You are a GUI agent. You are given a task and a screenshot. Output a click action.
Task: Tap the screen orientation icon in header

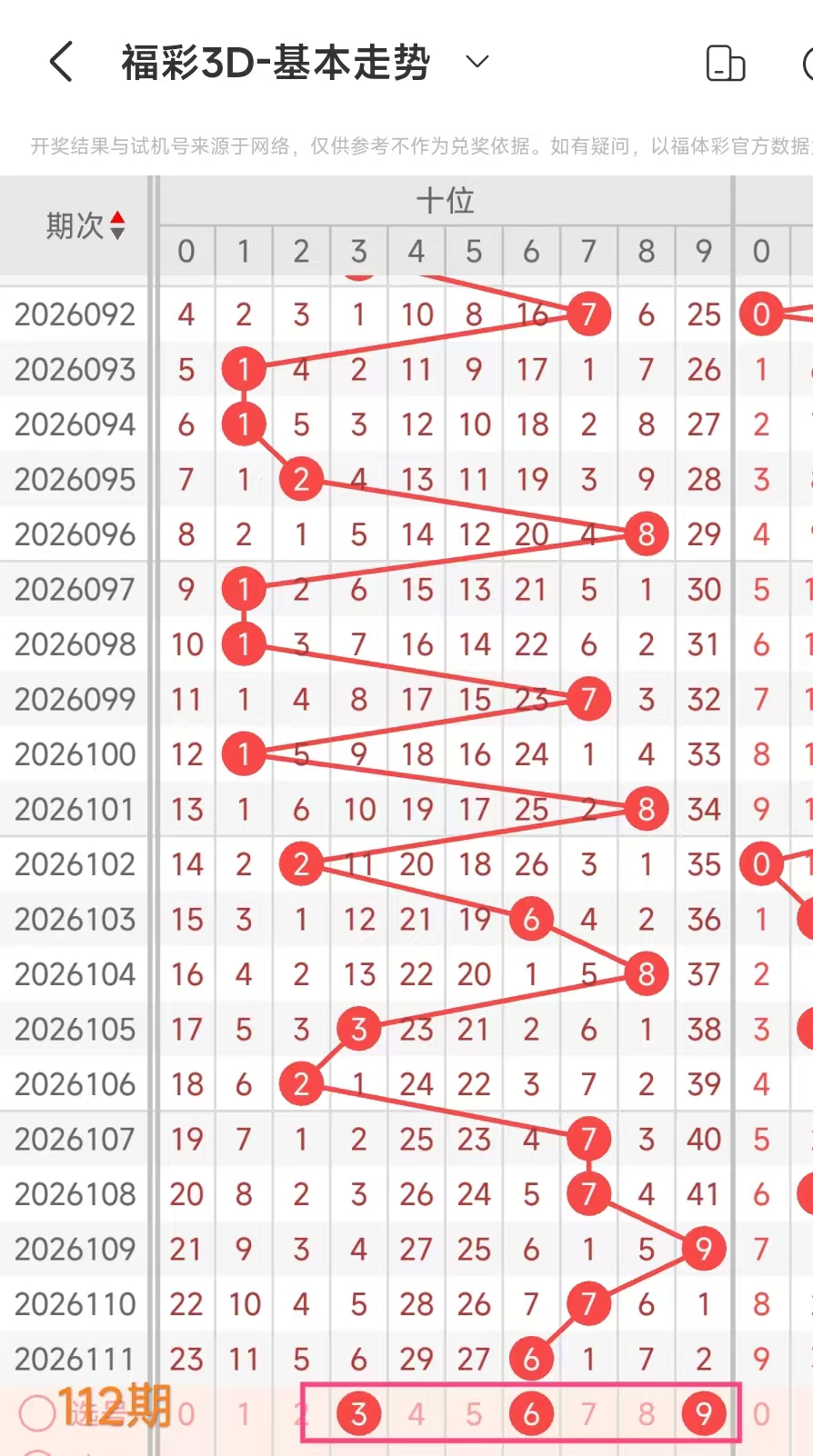pos(726,63)
